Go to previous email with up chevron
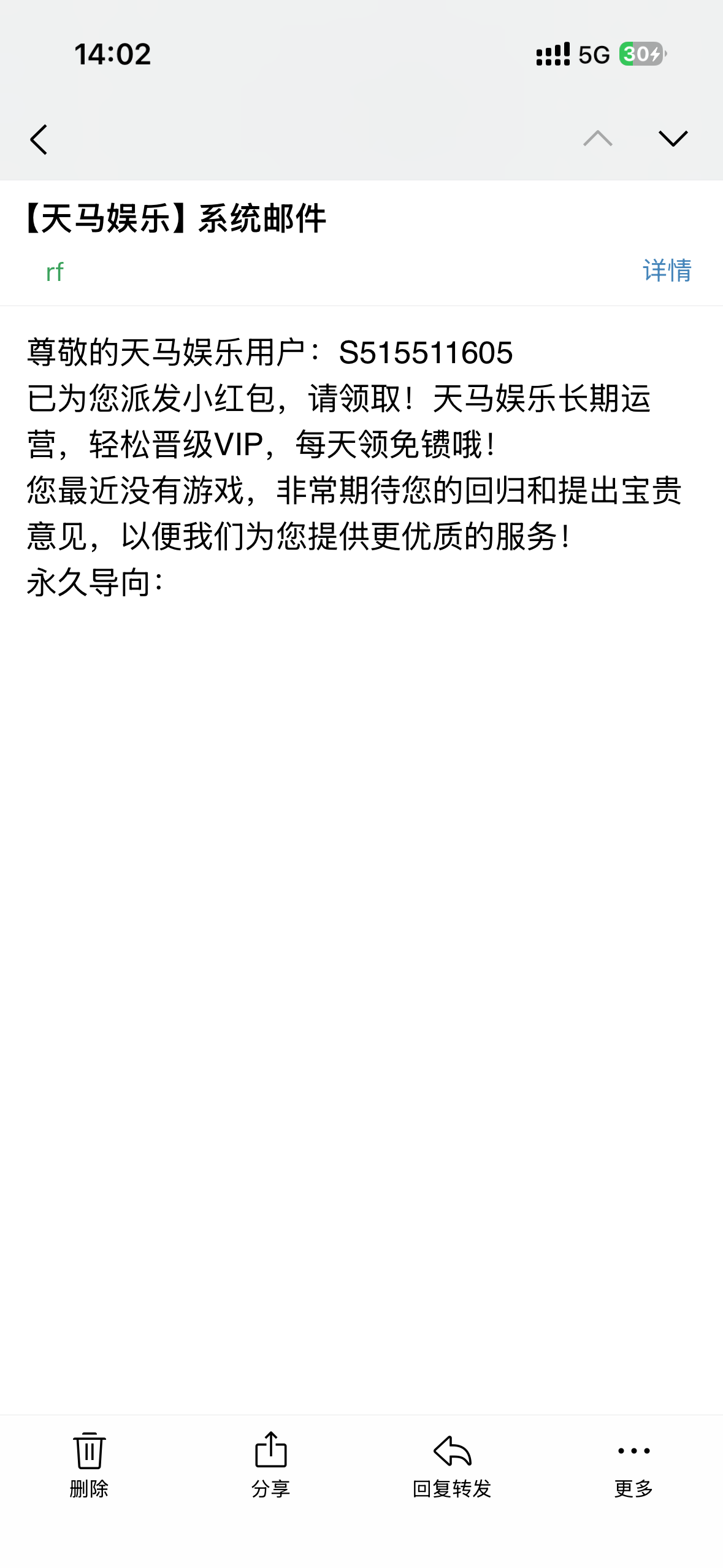The image size is (723, 1568). pos(599,139)
